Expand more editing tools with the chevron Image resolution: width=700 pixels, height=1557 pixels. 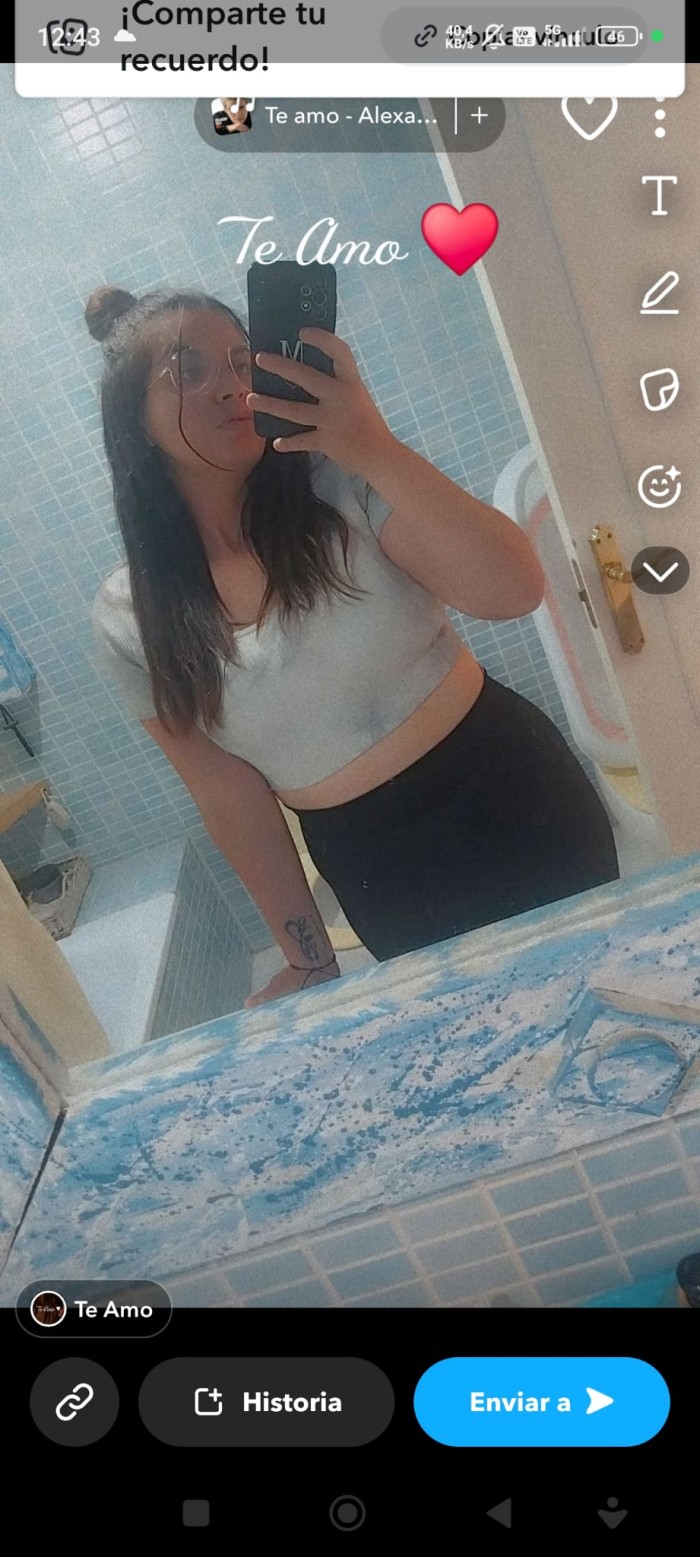660,571
